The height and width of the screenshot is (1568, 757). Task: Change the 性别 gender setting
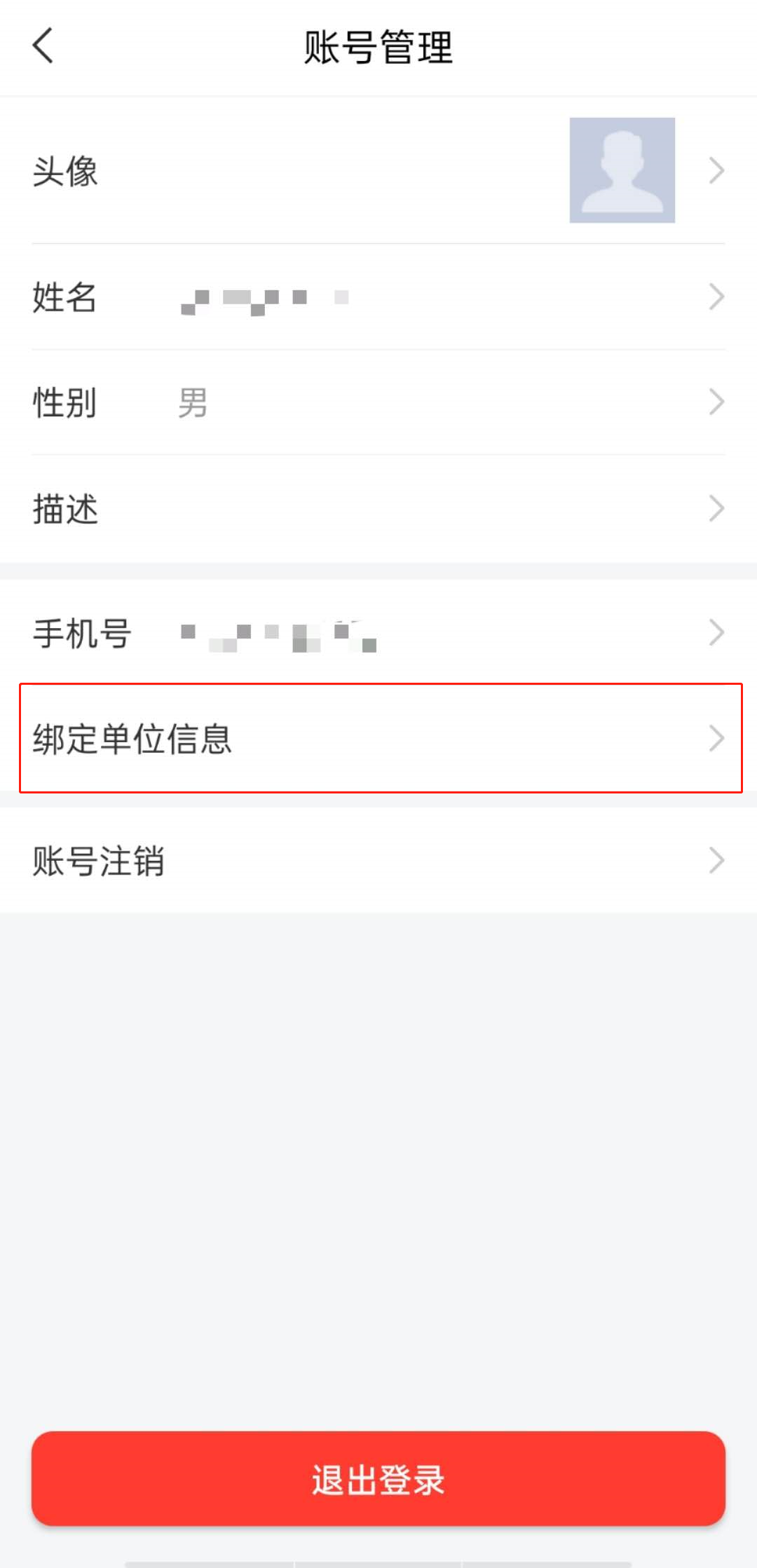click(378, 402)
